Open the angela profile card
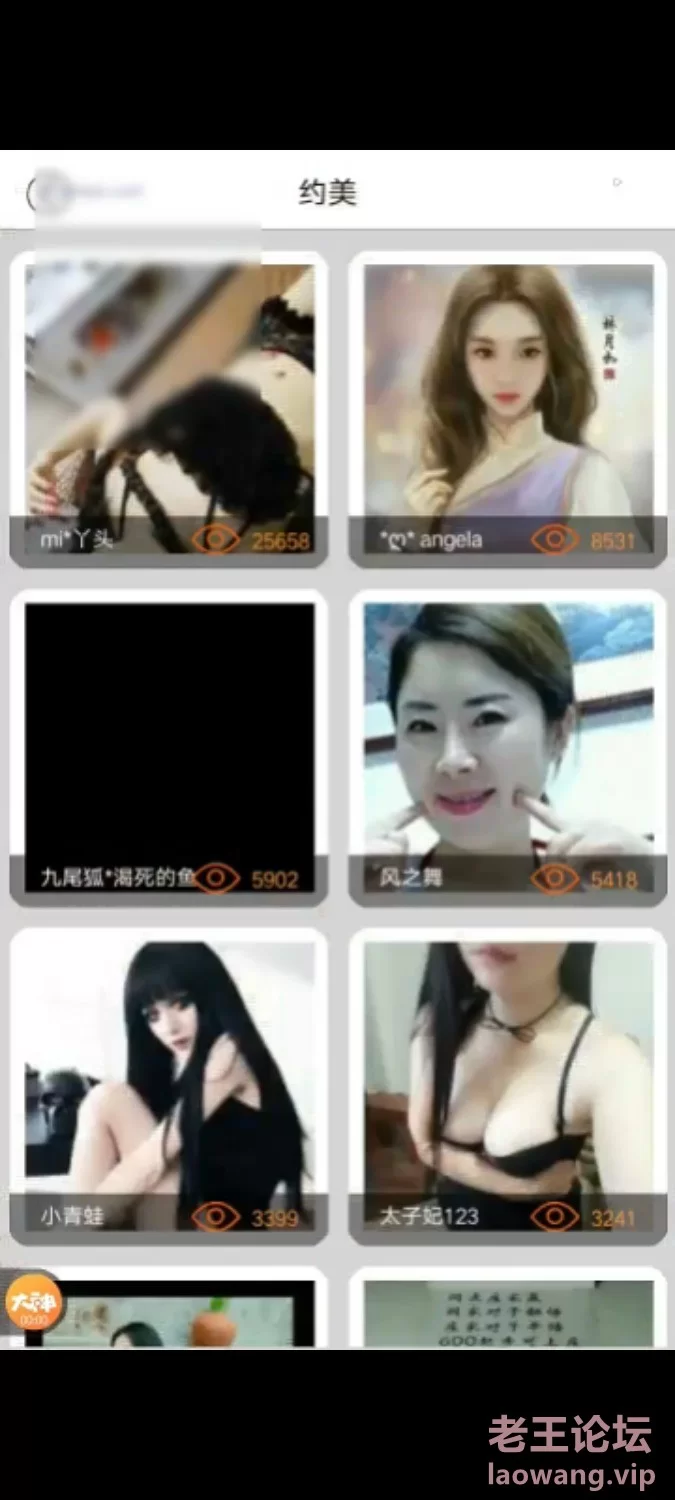Viewport: 675px width, 1500px height. [507, 408]
